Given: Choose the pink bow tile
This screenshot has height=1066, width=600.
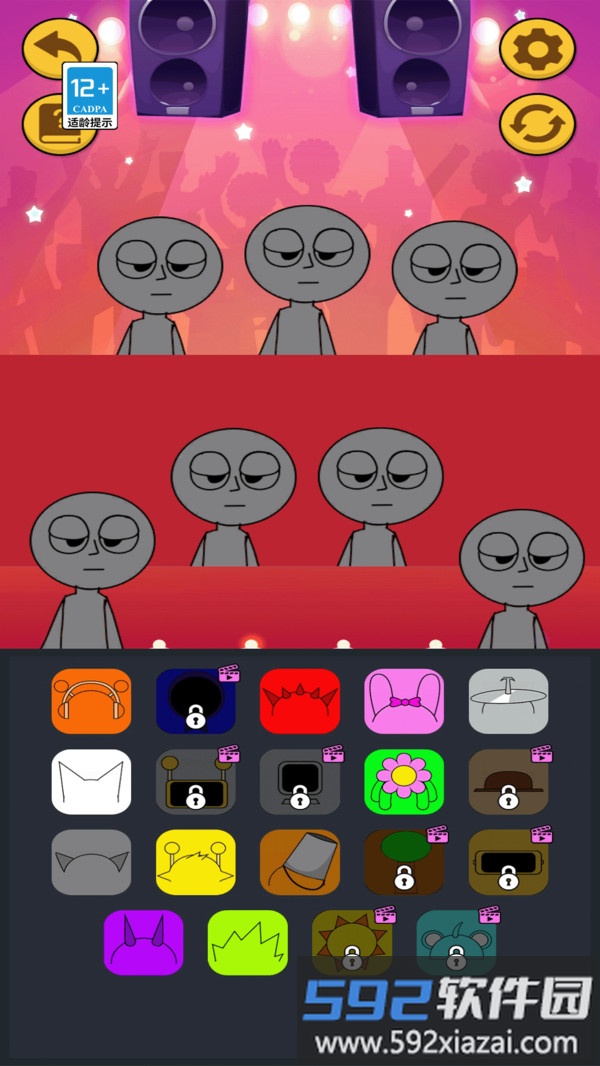Looking at the screenshot, I should [404, 701].
